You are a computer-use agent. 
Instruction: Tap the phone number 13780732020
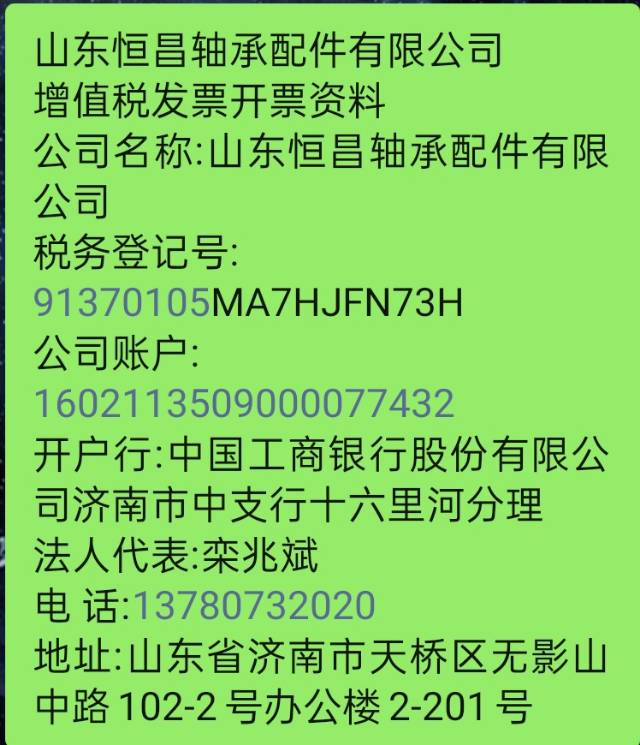254,605
